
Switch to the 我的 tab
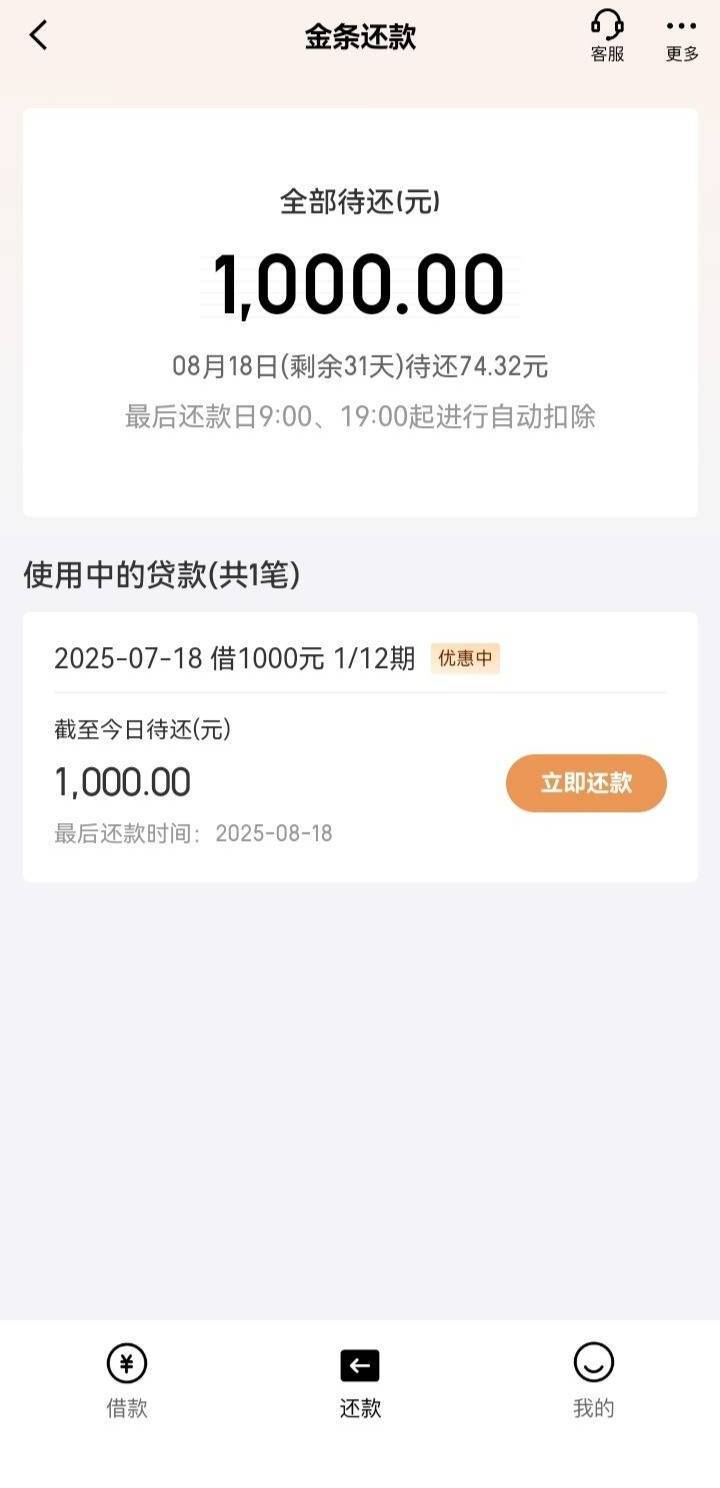(x=593, y=1382)
